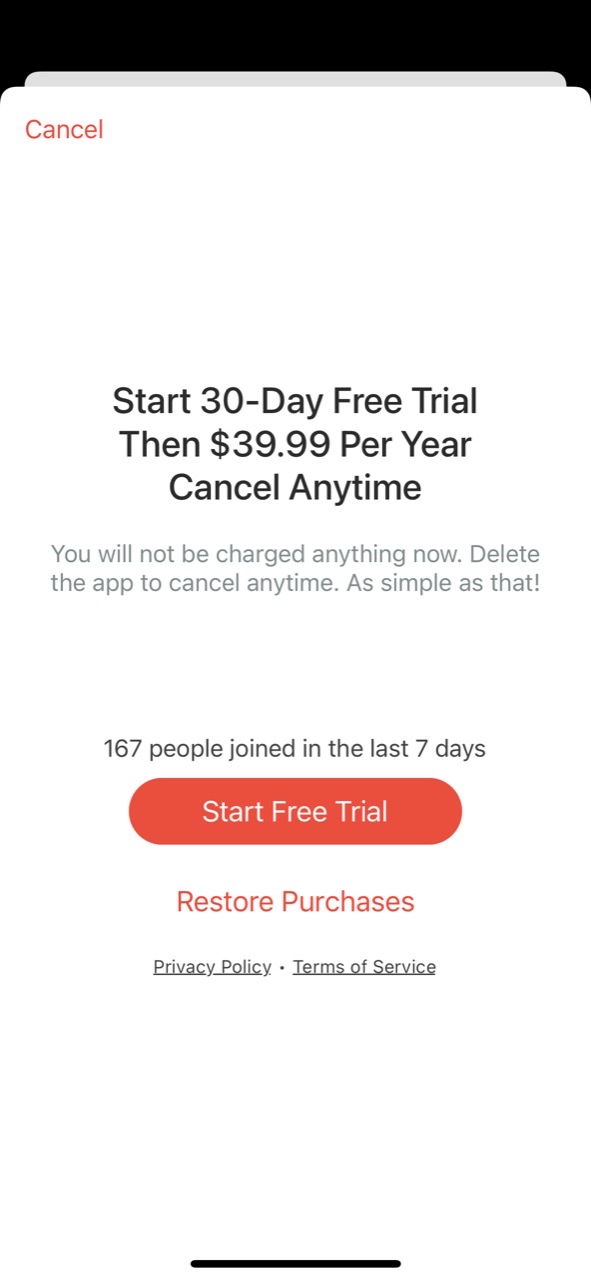Tap the Start Free Trial button
This screenshot has width=591, height=1280.
[x=295, y=811]
